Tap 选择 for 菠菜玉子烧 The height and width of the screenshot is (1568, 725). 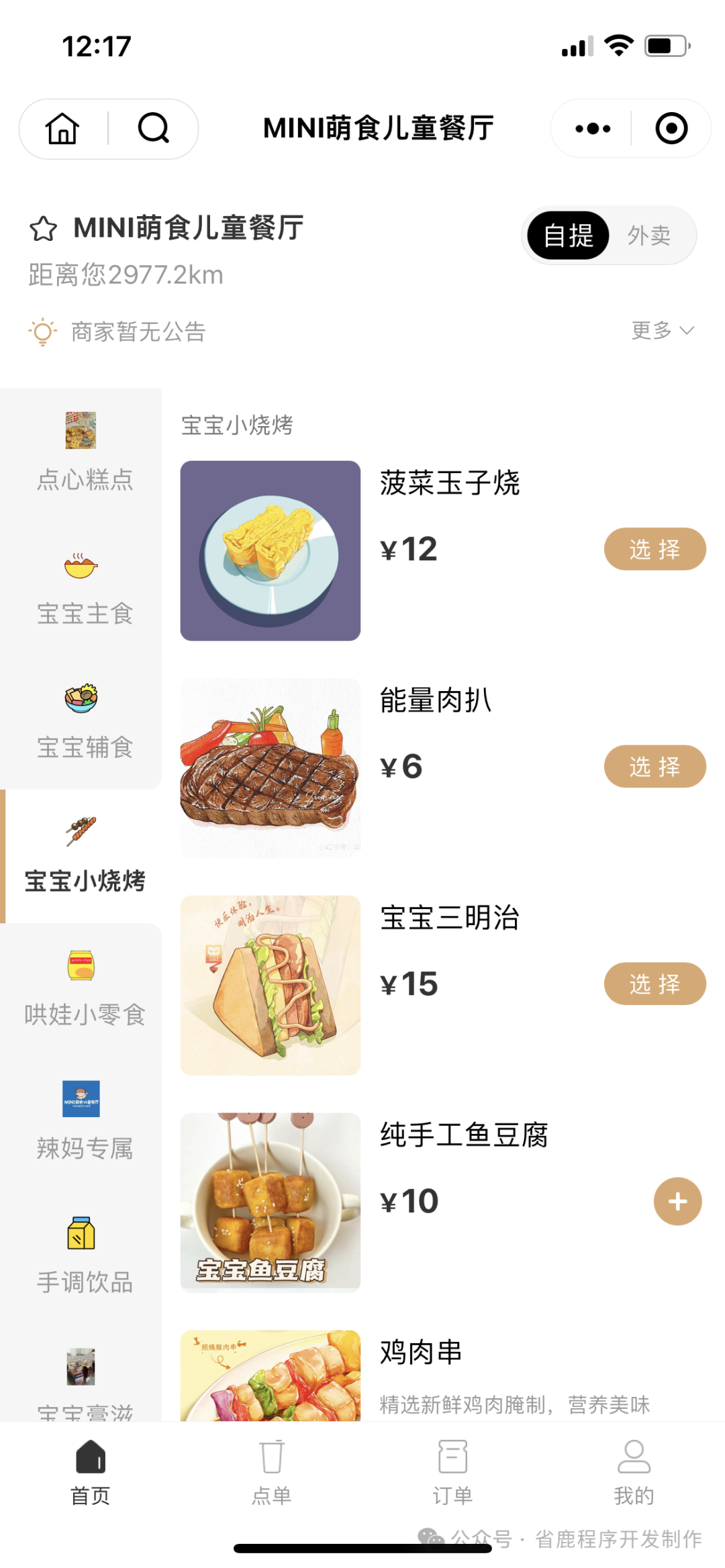[655, 550]
